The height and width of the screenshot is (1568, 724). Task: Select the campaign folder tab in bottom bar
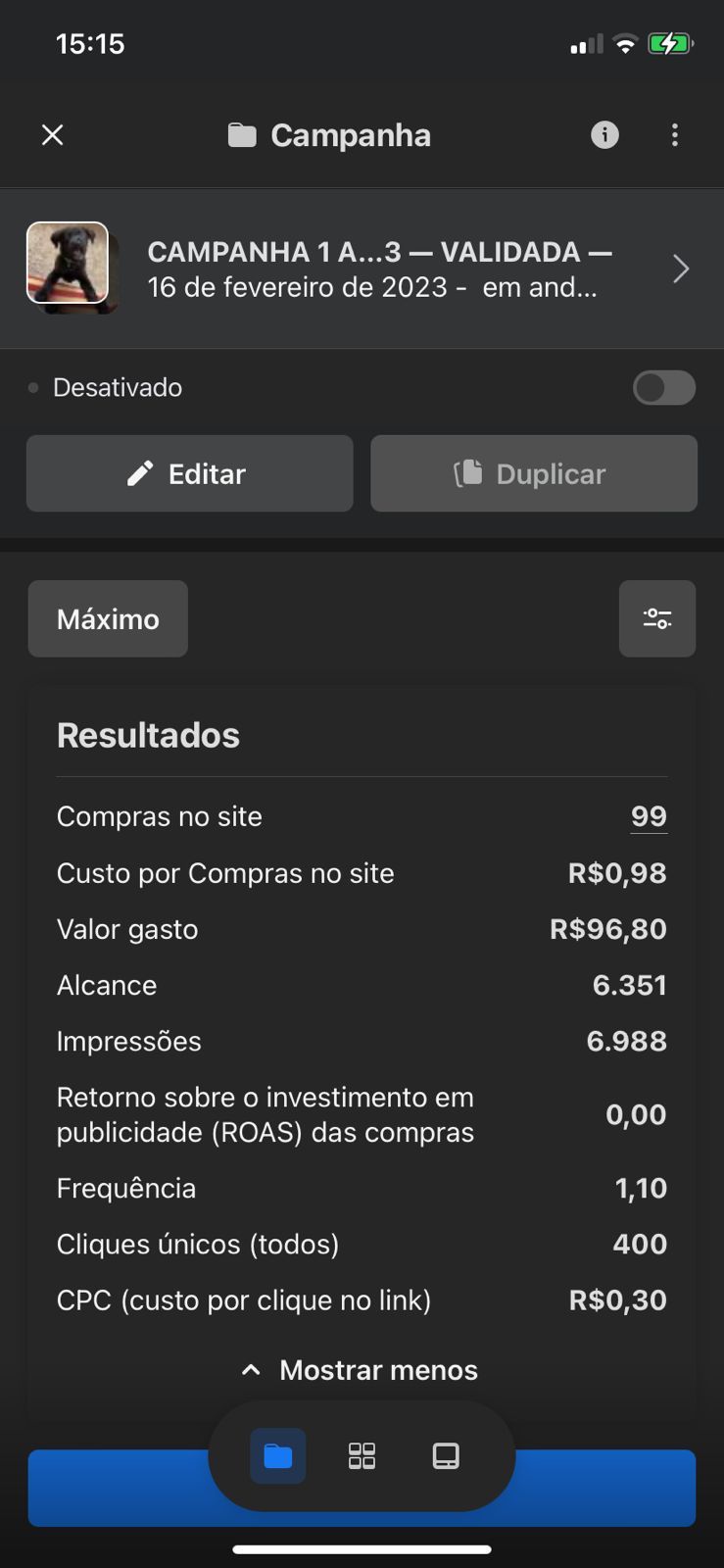point(278,1456)
